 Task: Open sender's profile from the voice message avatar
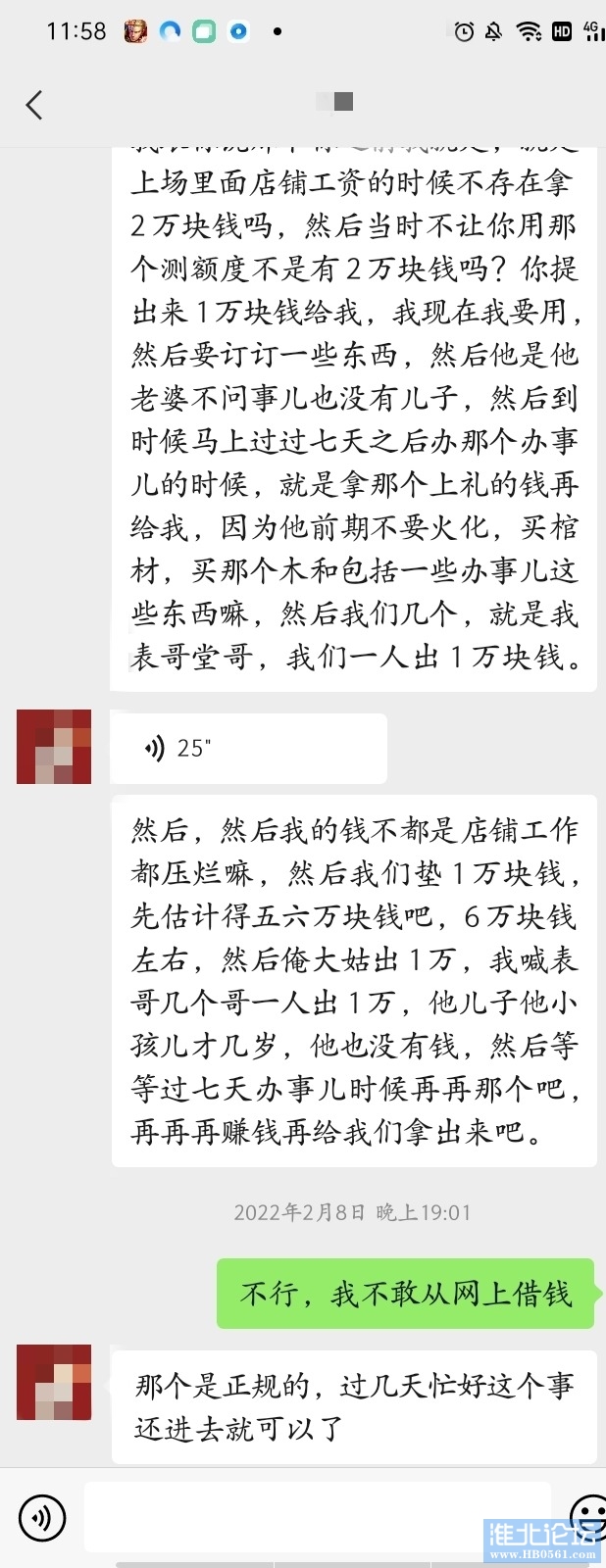point(54,747)
